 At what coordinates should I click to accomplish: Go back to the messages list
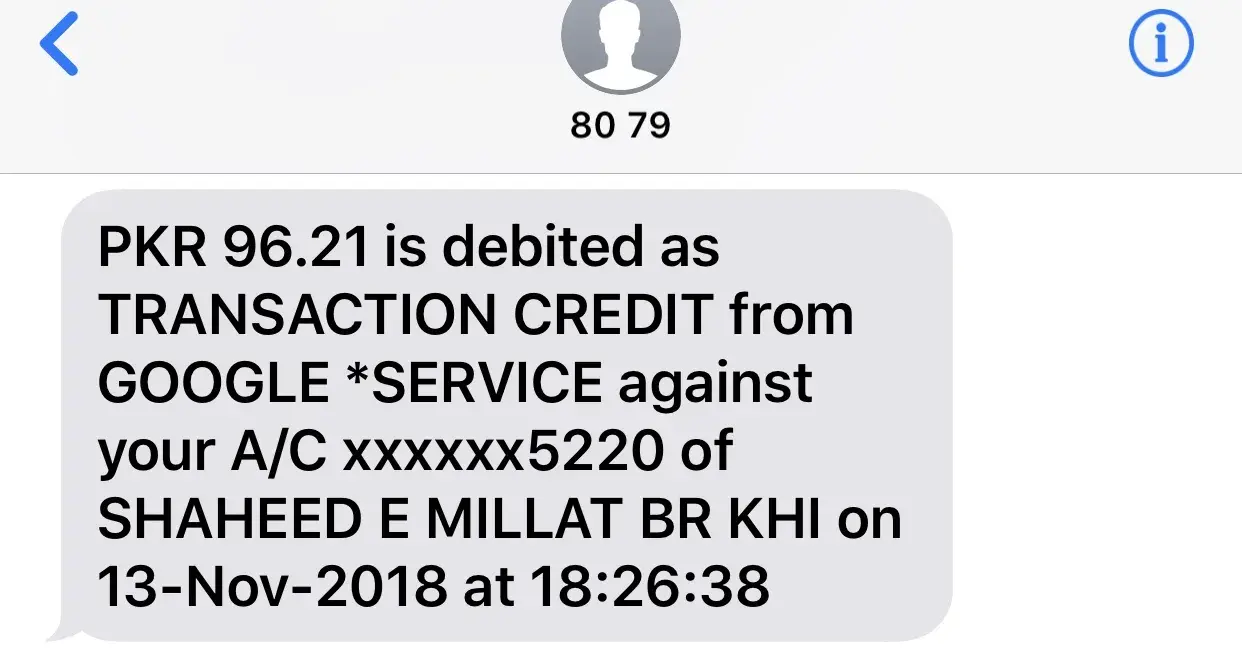[59, 46]
